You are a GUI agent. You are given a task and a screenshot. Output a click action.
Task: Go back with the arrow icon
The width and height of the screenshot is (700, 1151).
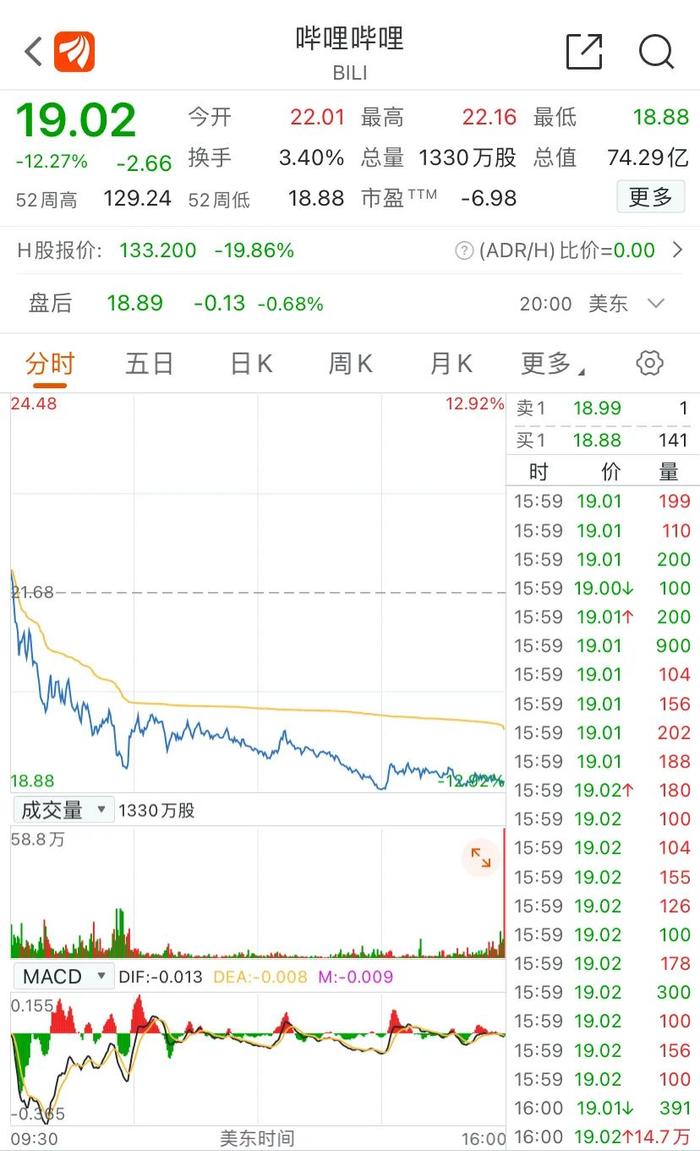click(x=33, y=51)
